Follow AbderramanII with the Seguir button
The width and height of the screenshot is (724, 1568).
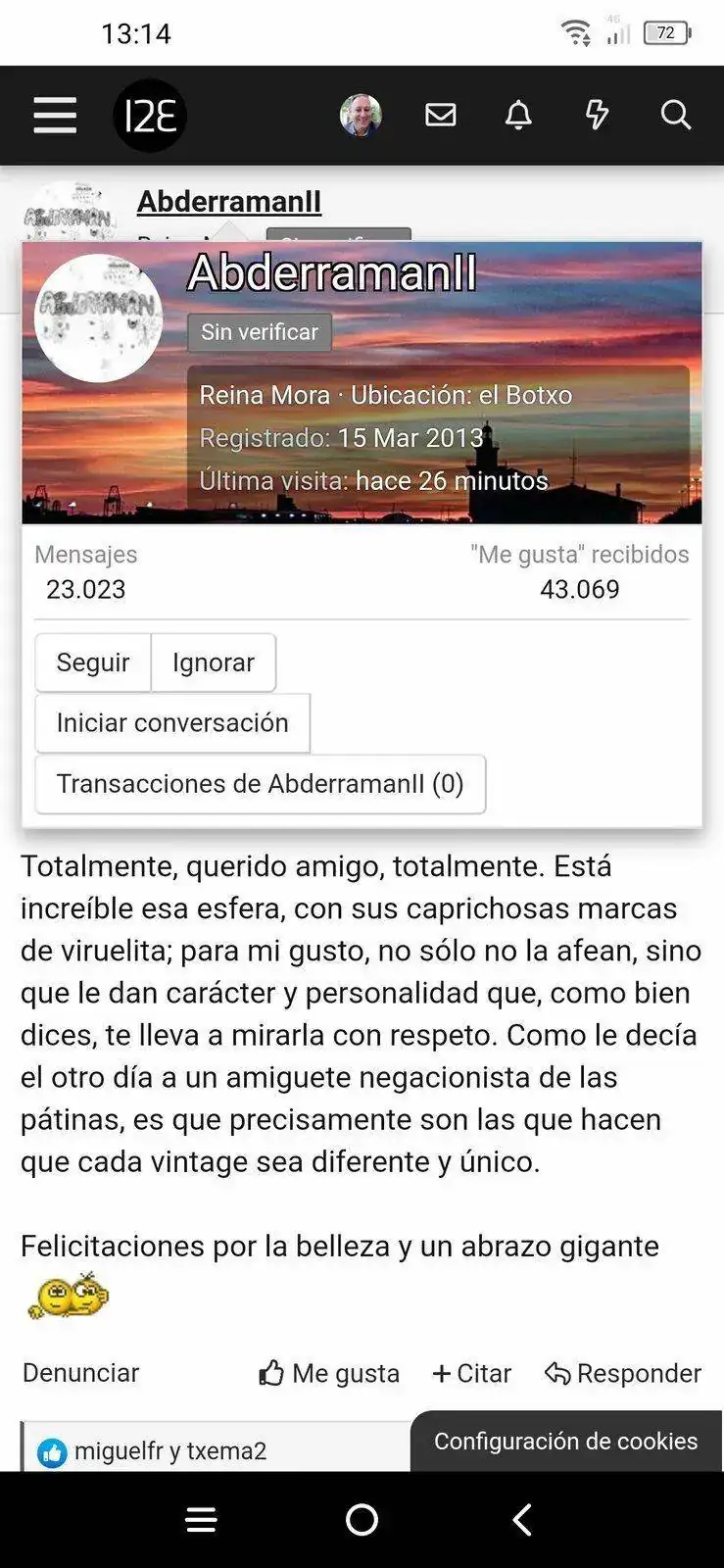[x=92, y=662]
